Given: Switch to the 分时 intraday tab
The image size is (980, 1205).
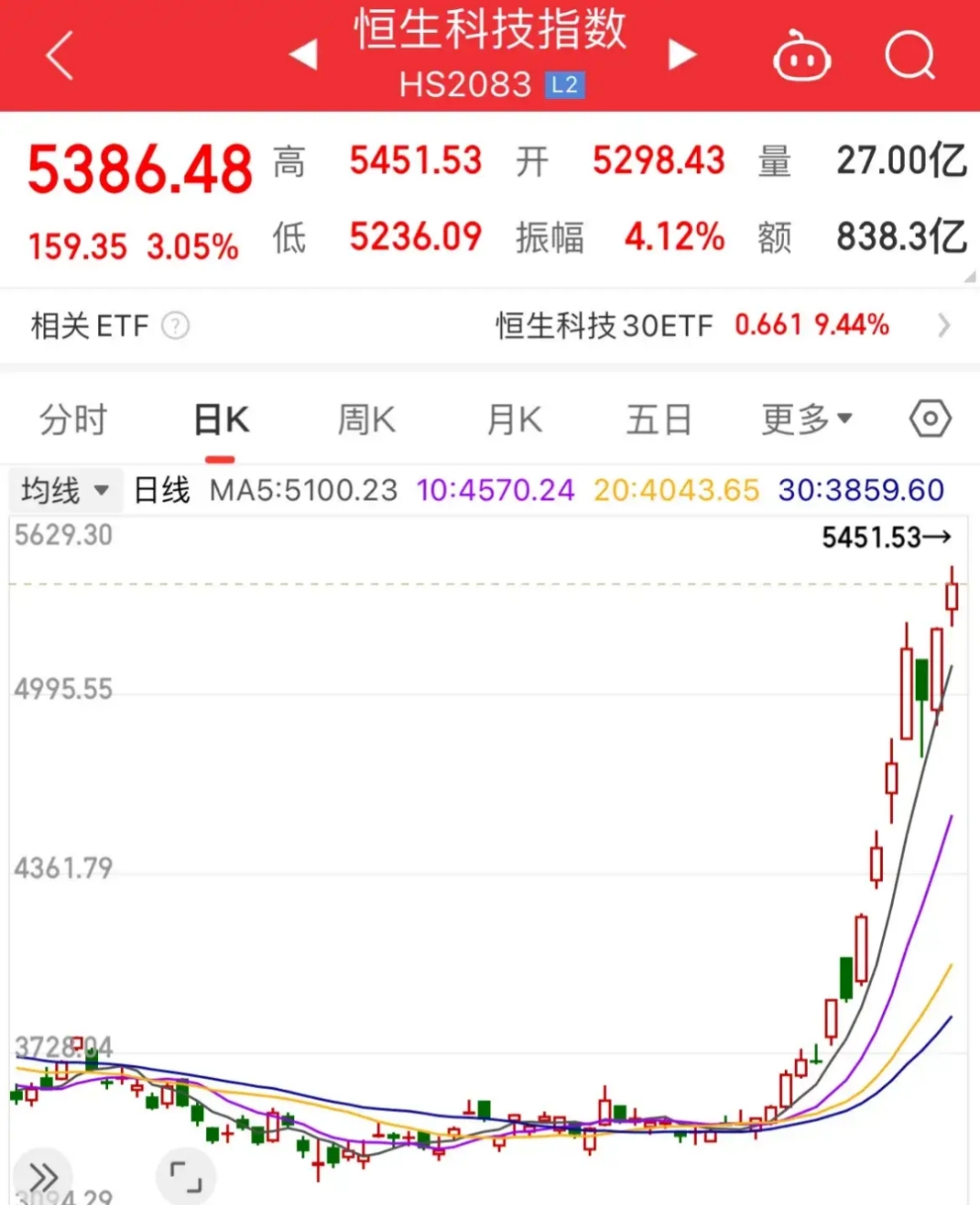Looking at the screenshot, I should [x=73, y=418].
